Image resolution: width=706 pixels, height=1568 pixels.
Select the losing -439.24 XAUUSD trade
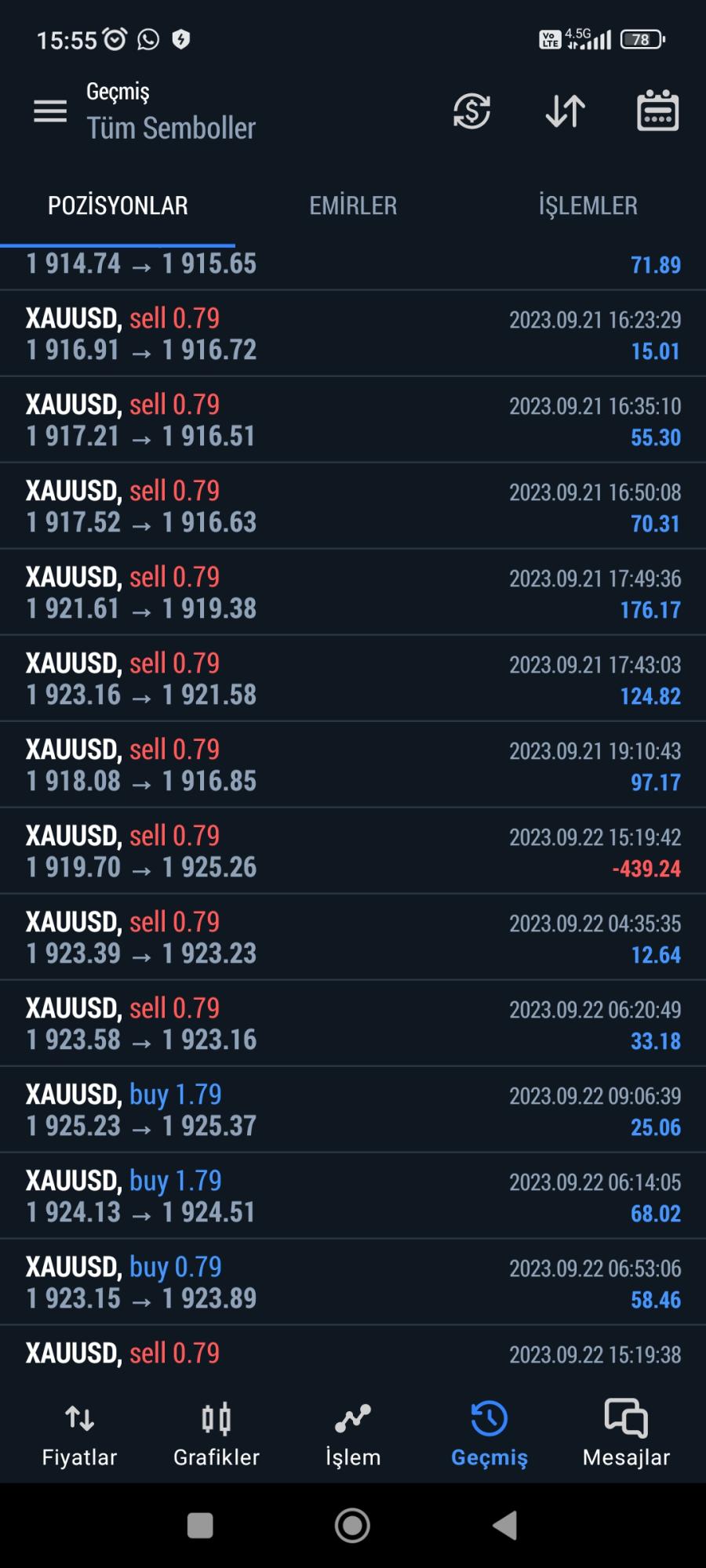(x=353, y=851)
